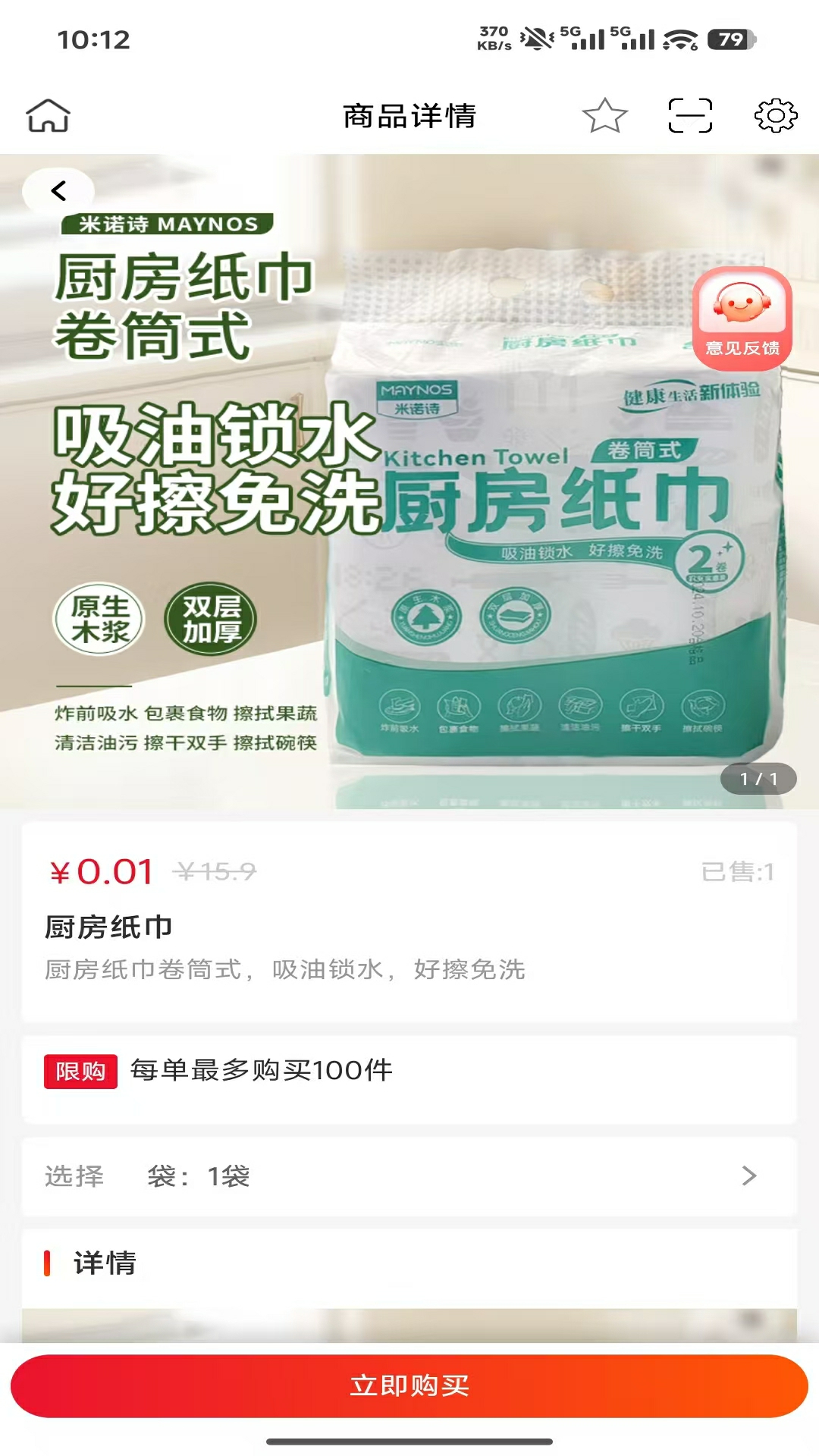This screenshot has height=1456, width=819.
Task: Open the kitchen towel product image
Action: pyautogui.click(x=409, y=482)
